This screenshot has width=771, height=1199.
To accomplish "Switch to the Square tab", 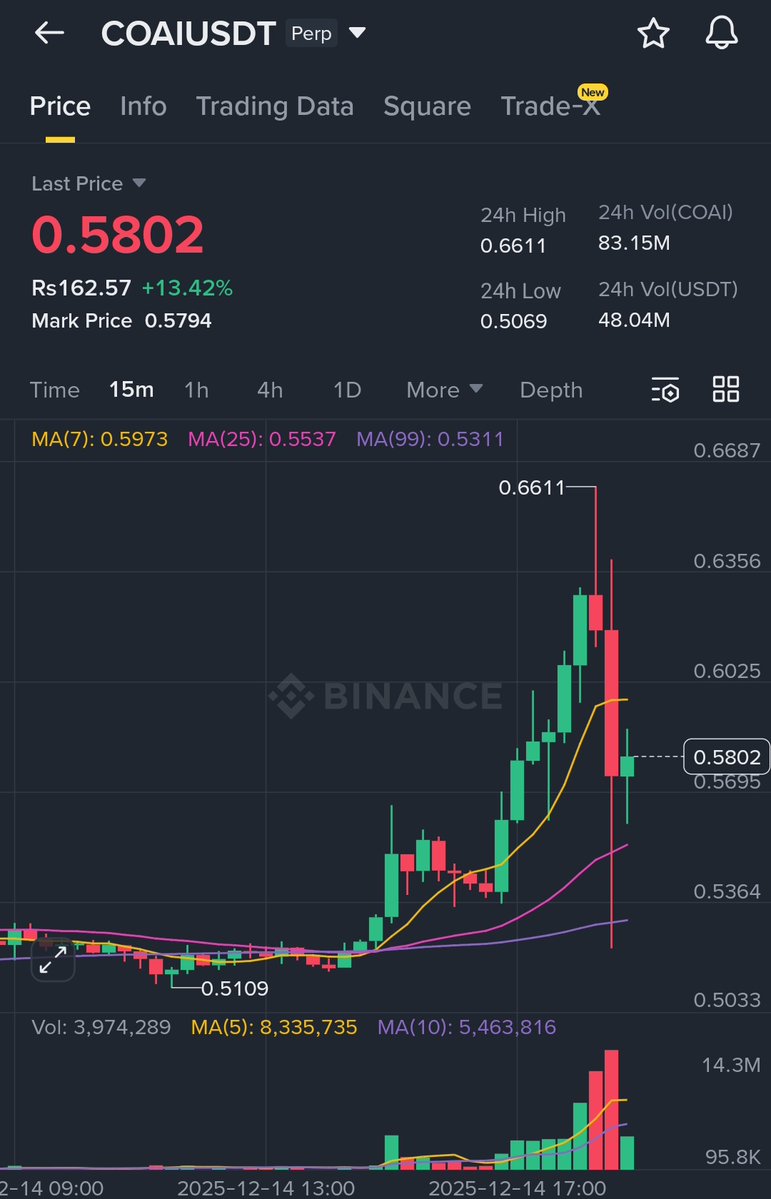I will point(427,106).
